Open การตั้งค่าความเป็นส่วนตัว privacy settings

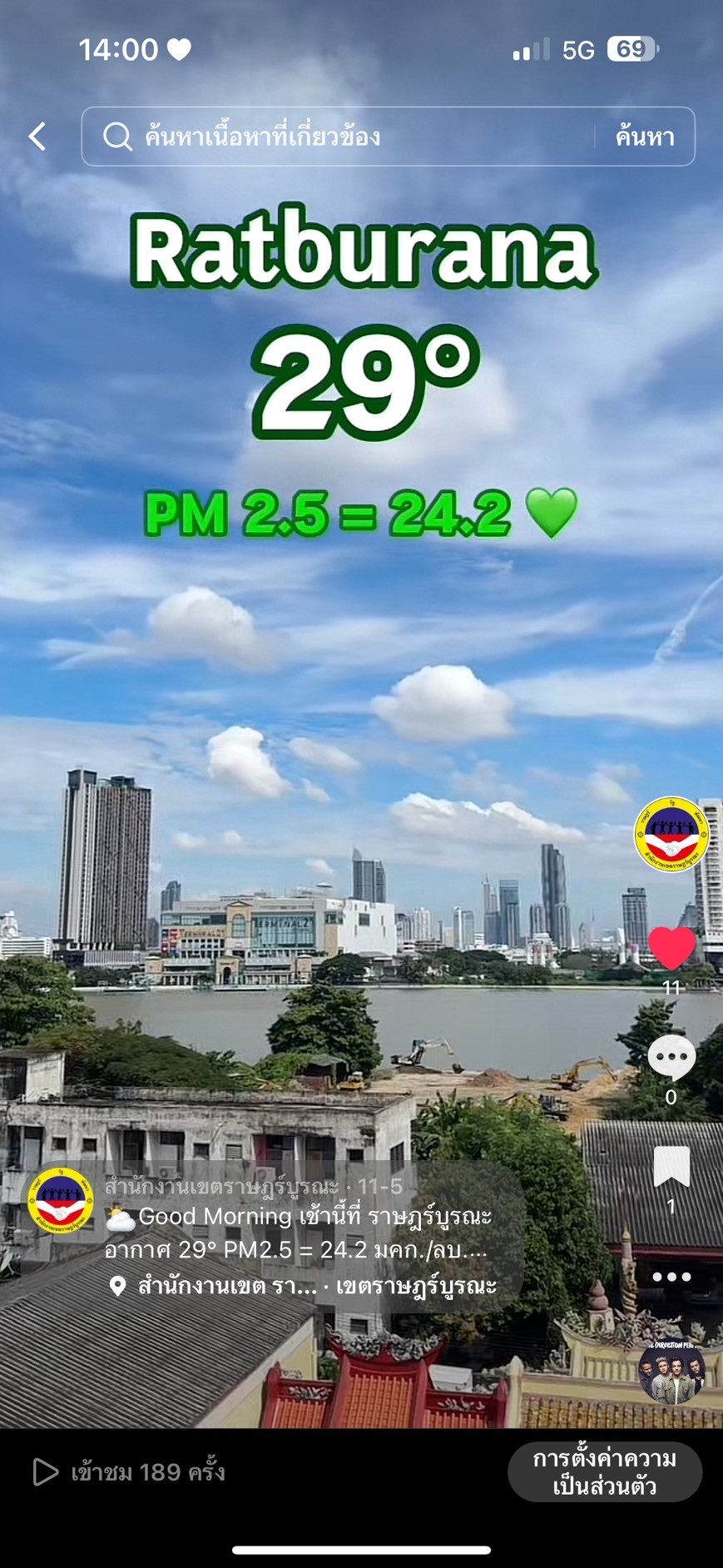click(x=605, y=1471)
